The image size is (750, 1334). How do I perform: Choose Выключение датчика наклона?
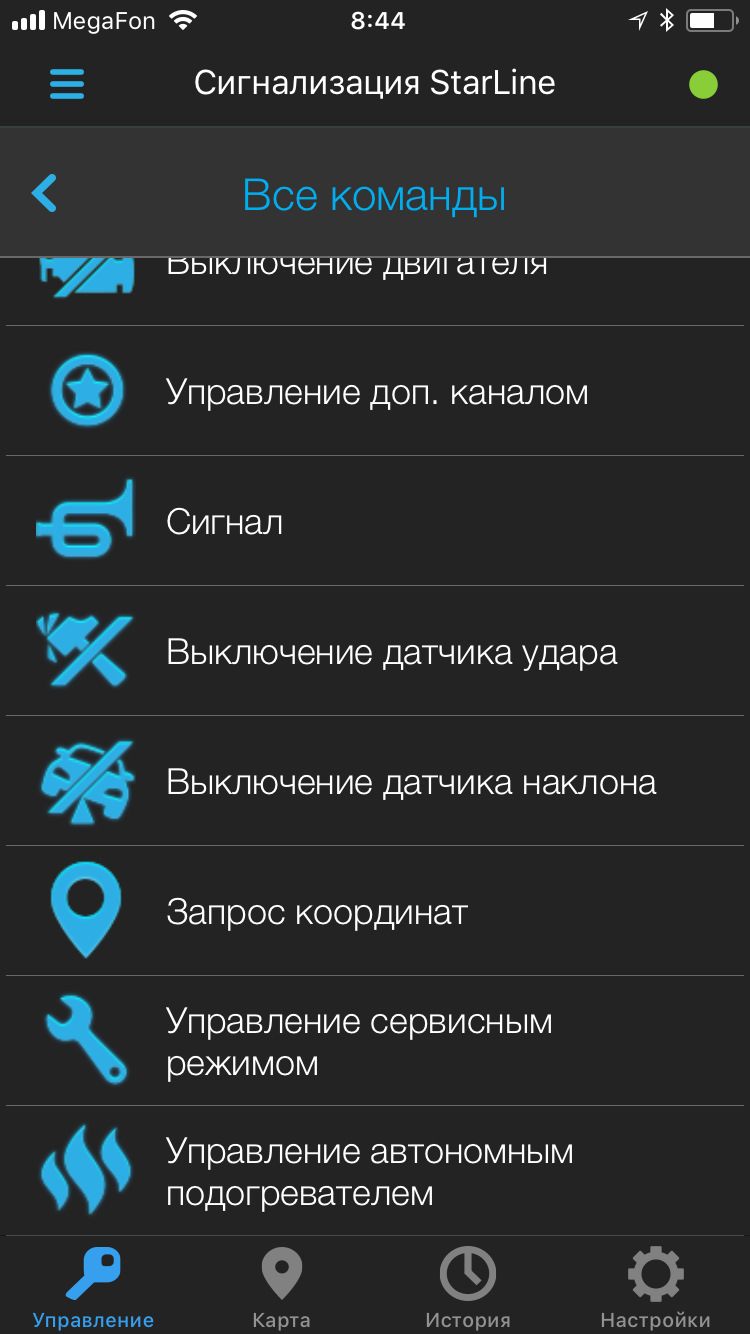(376, 781)
